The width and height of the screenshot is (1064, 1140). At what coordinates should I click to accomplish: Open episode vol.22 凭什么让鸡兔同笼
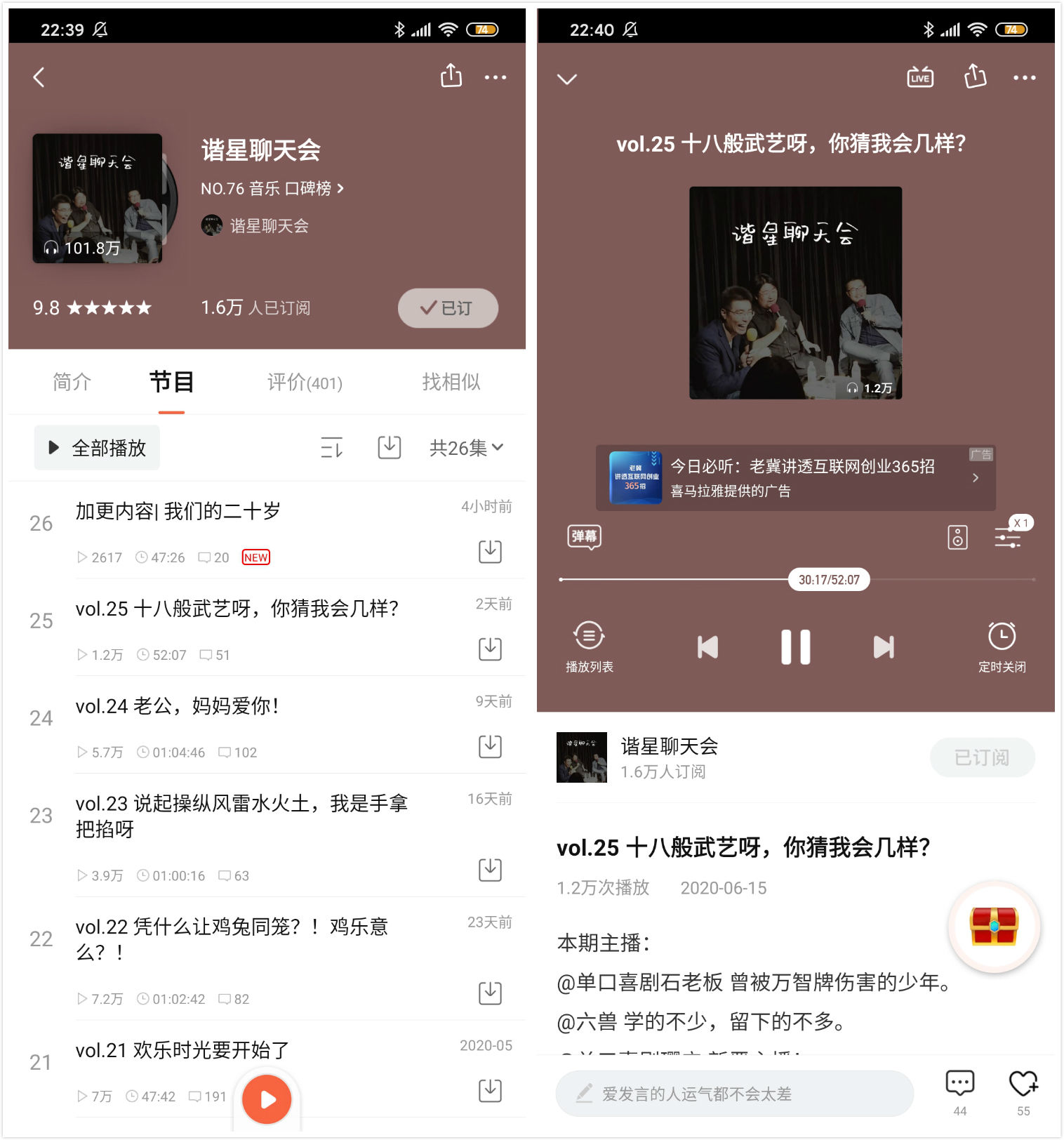(x=232, y=939)
